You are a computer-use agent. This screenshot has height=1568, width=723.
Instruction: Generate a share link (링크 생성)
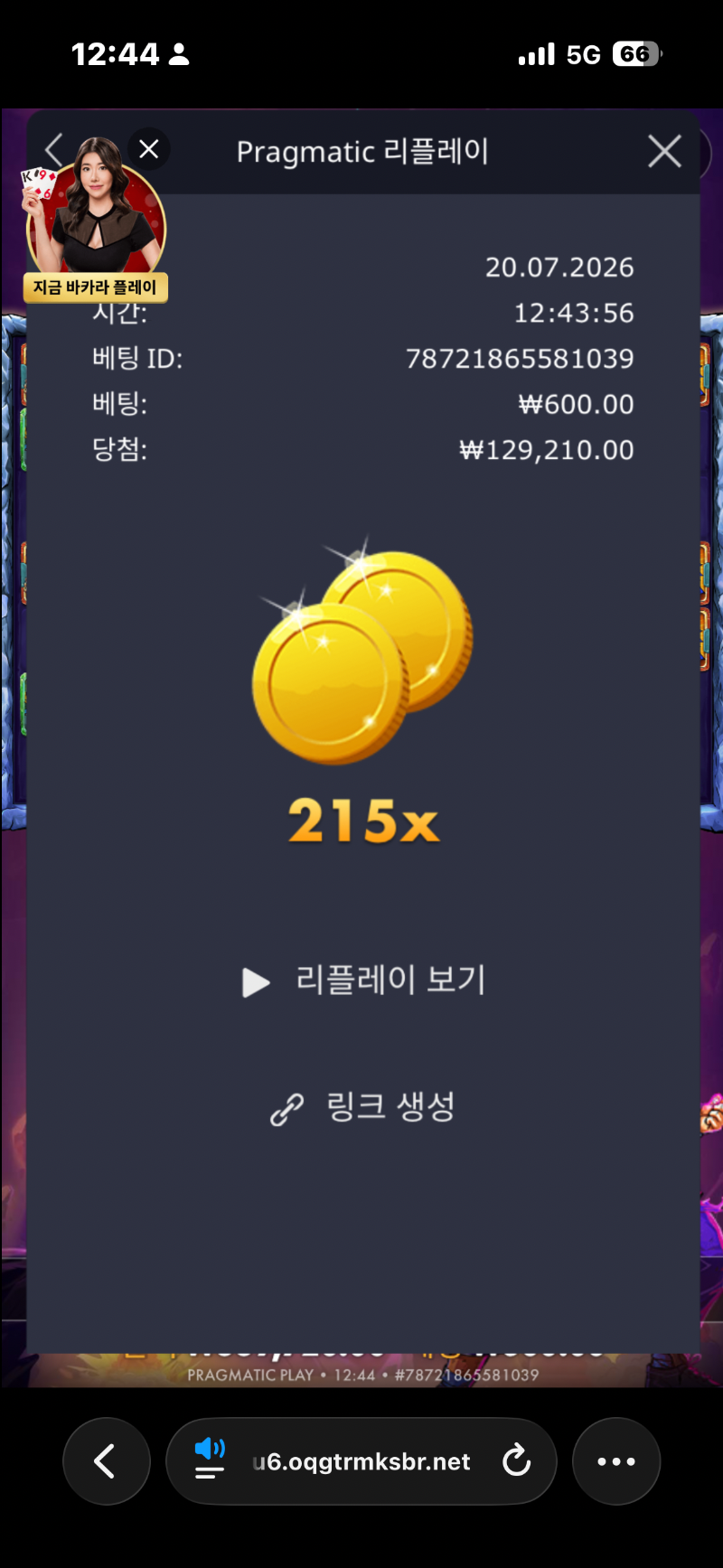point(363,1107)
